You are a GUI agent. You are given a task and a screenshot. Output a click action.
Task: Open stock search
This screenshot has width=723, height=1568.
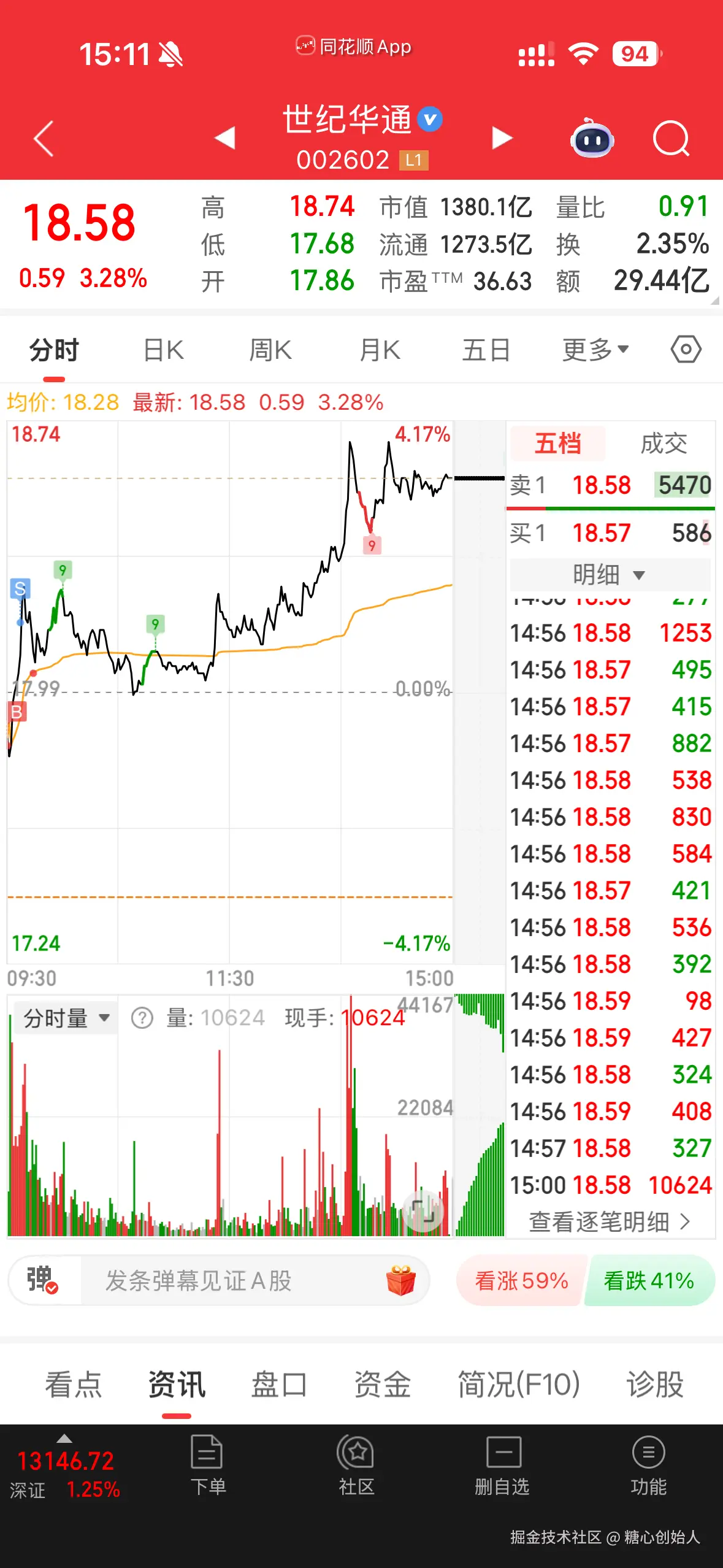click(x=671, y=139)
